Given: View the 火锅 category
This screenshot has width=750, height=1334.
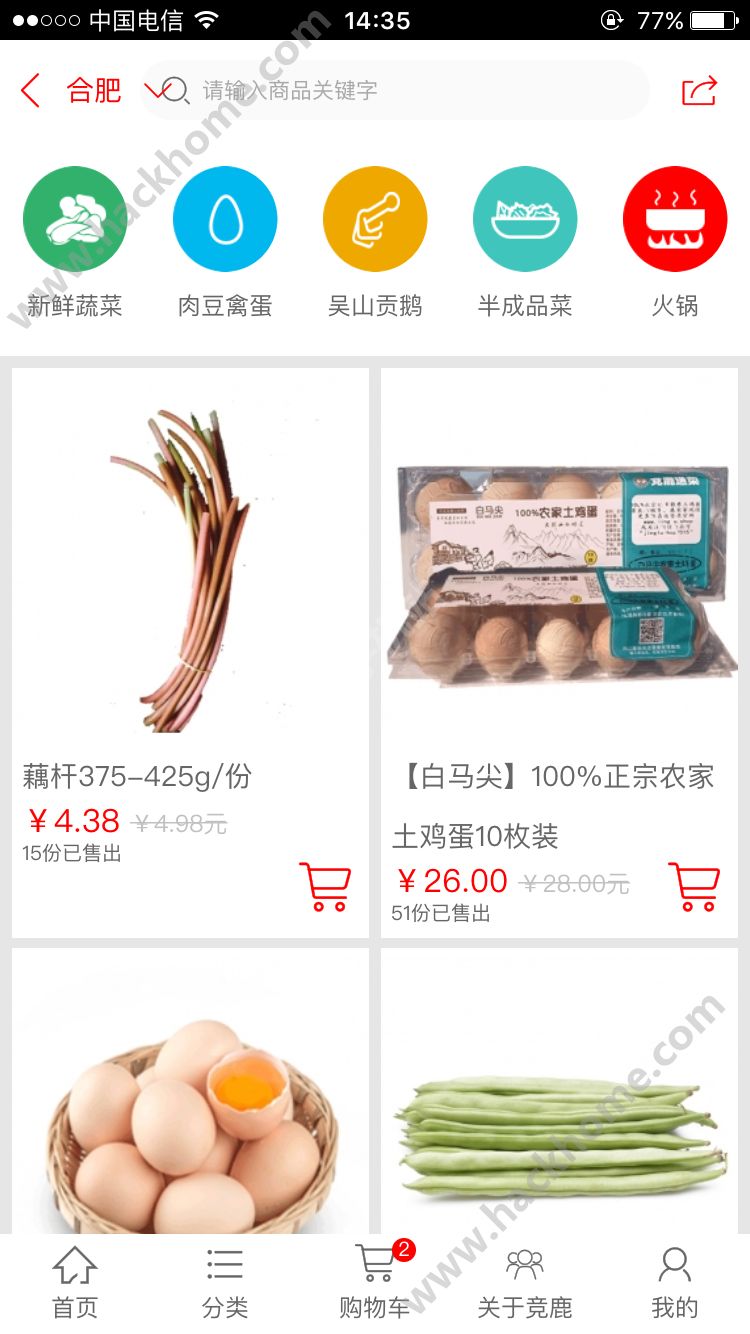Looking at the screenshot, I should click(675, 219).
